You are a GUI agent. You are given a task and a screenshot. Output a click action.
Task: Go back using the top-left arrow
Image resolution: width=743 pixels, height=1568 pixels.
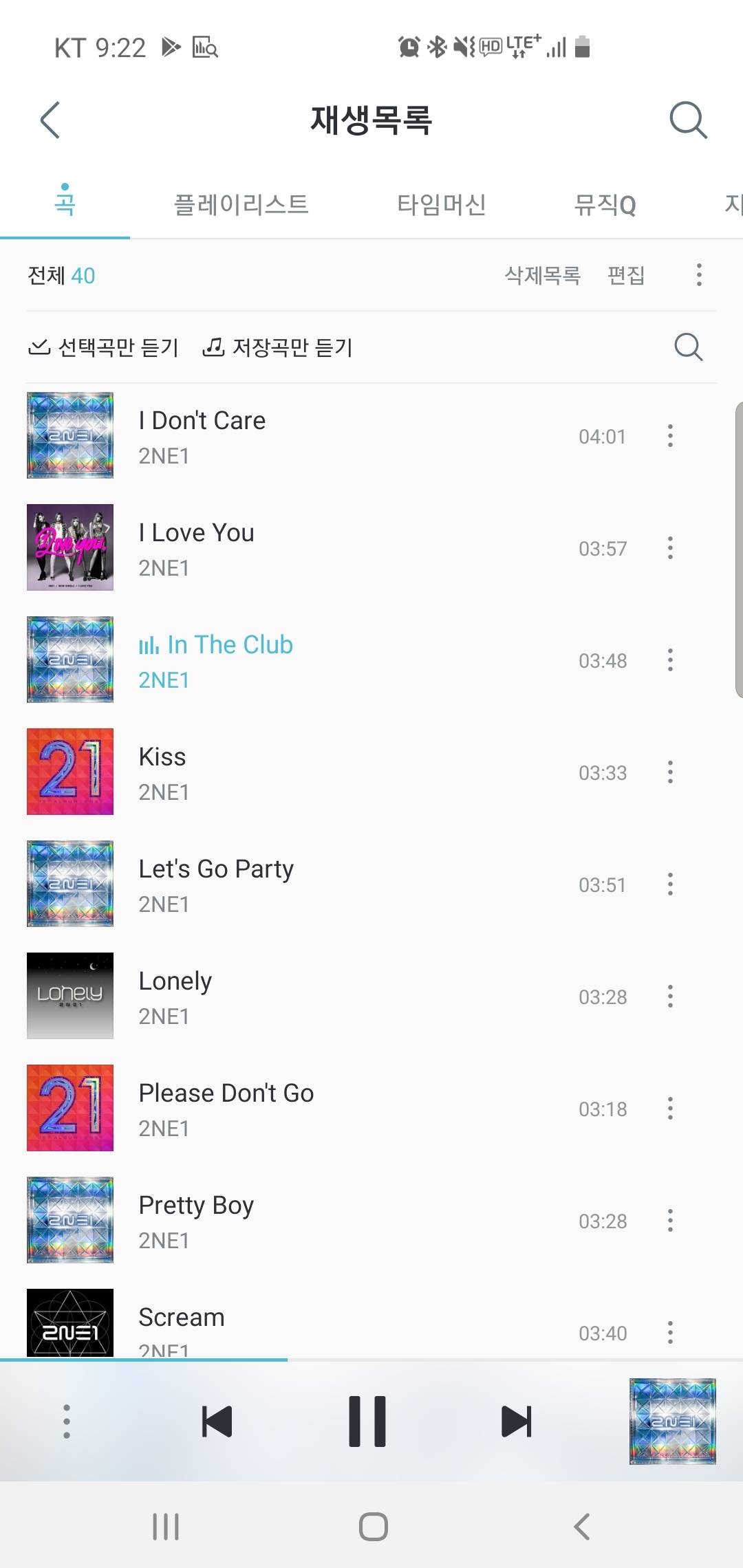point(50,120)
